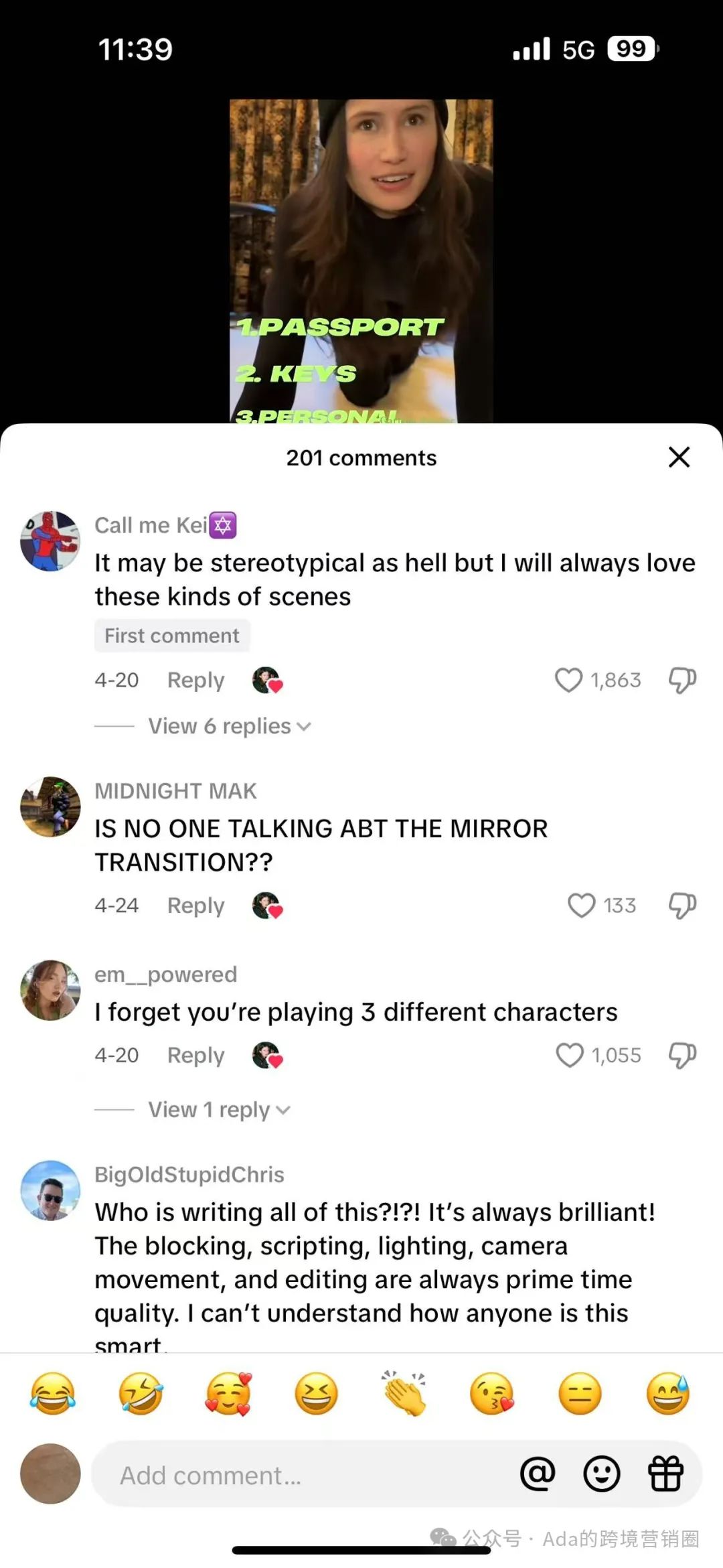Dislike em__powered's comment

pyautogui.click(x=682, y=1056)
